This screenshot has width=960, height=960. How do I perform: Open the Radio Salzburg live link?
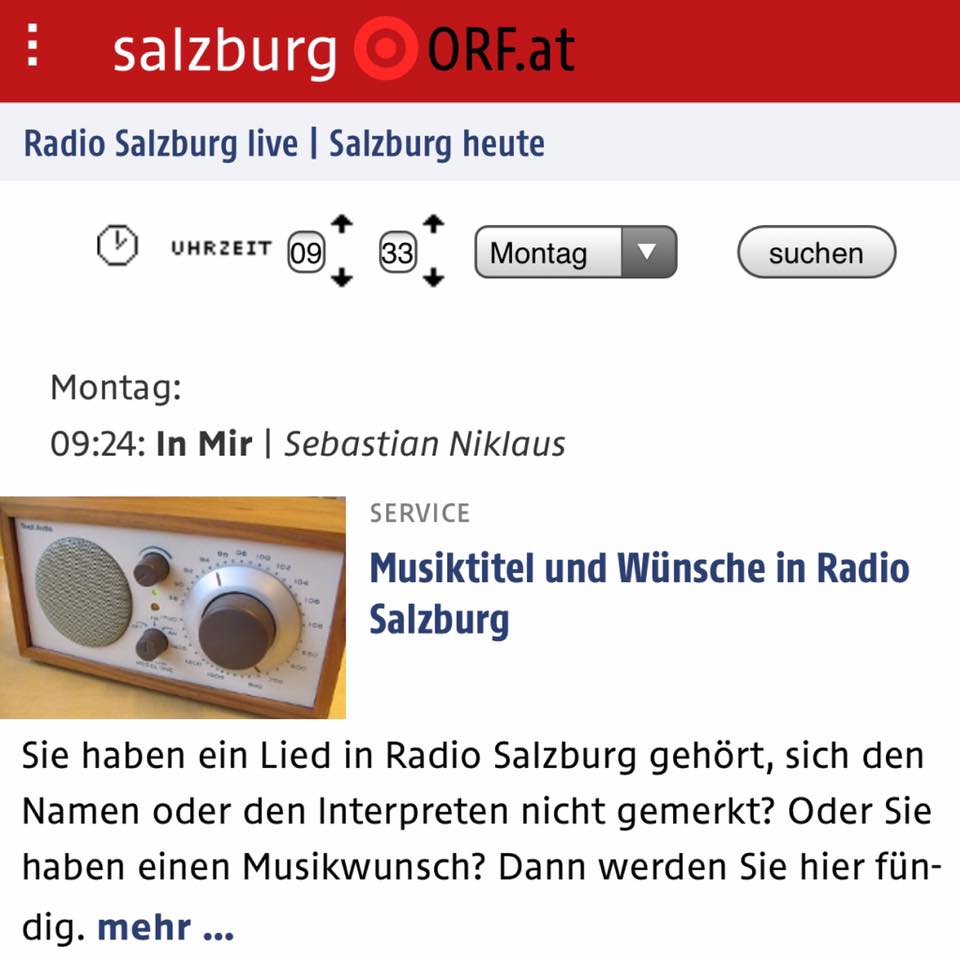pos(161,143)
